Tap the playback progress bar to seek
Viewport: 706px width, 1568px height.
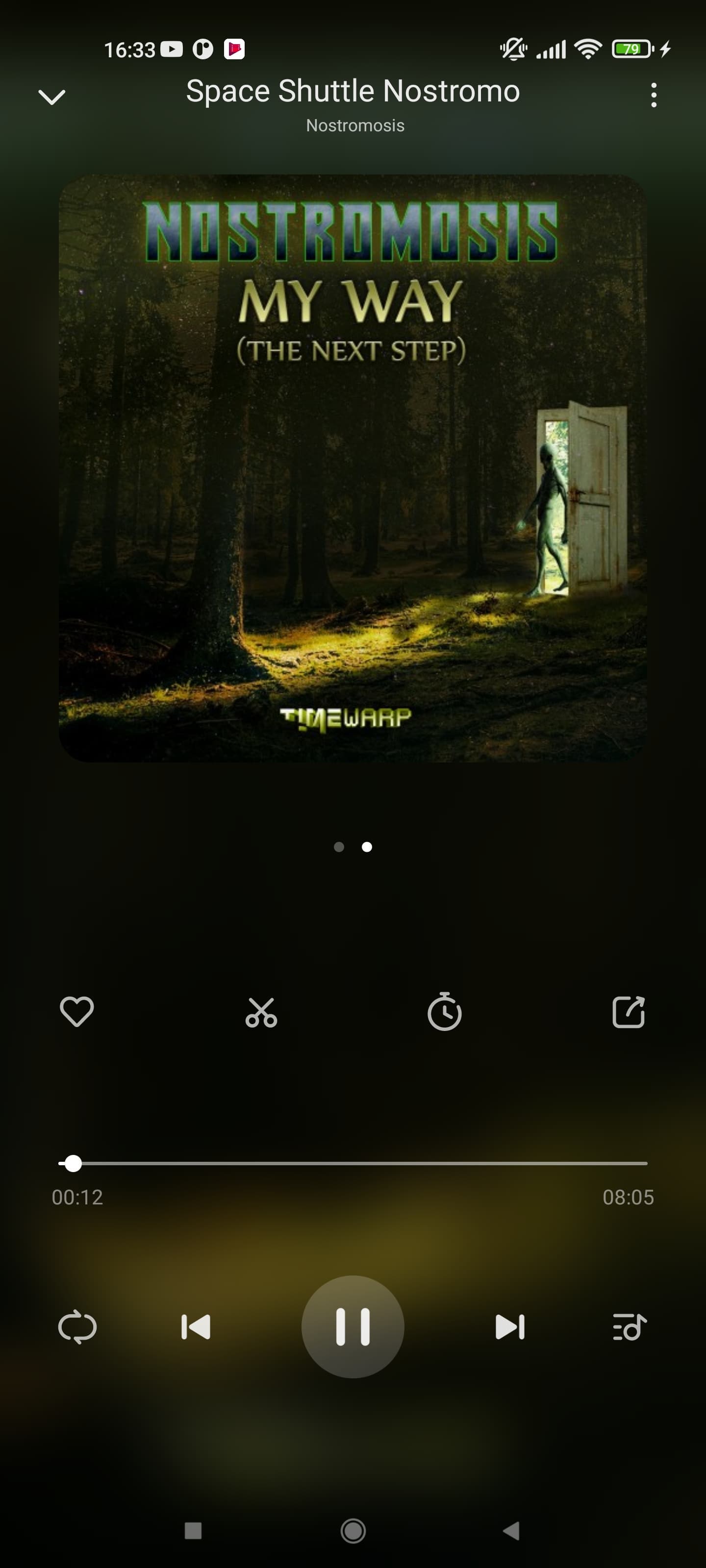[x=353, y=1163]
